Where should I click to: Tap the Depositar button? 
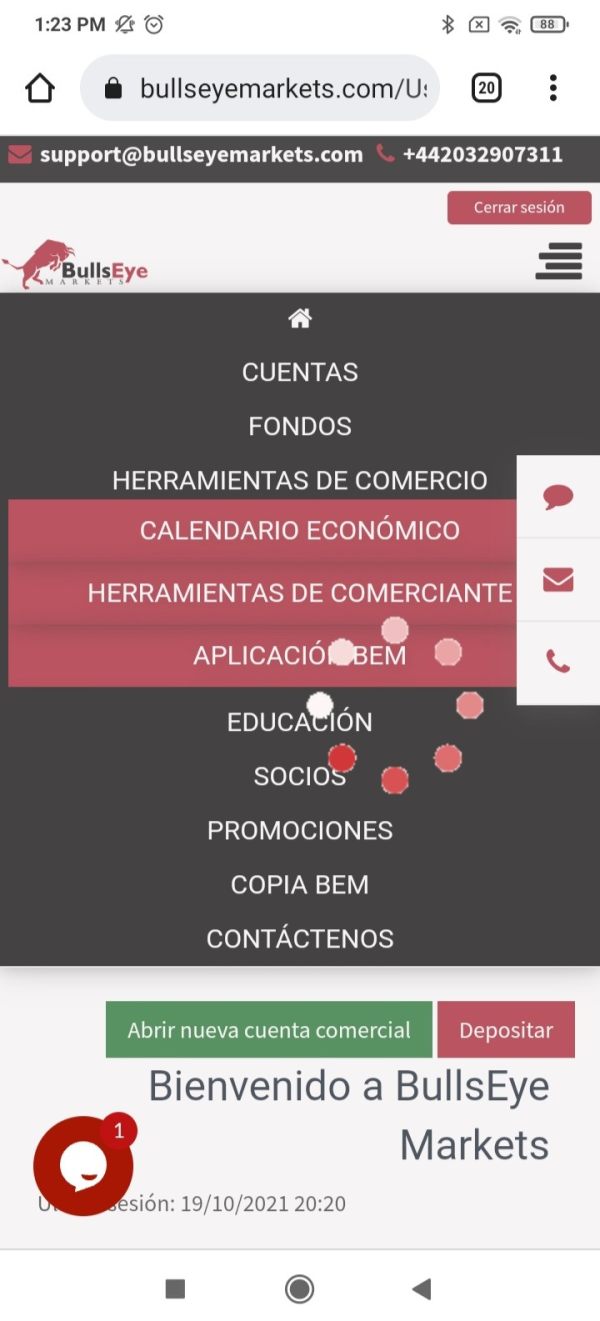click(x=506, y=1030)
